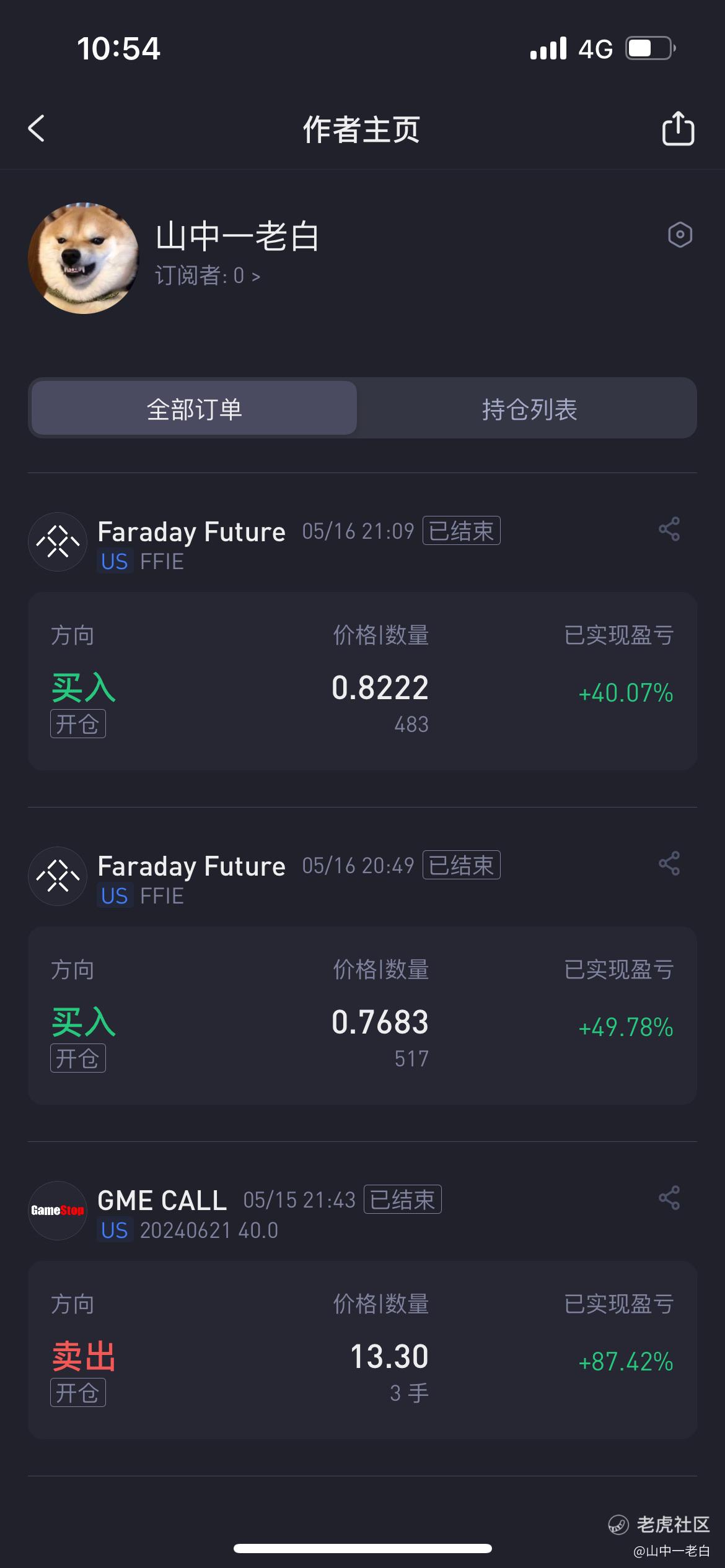
Task: View the subscribers list (订阅者: 0)
Action: tap(207, 276)
